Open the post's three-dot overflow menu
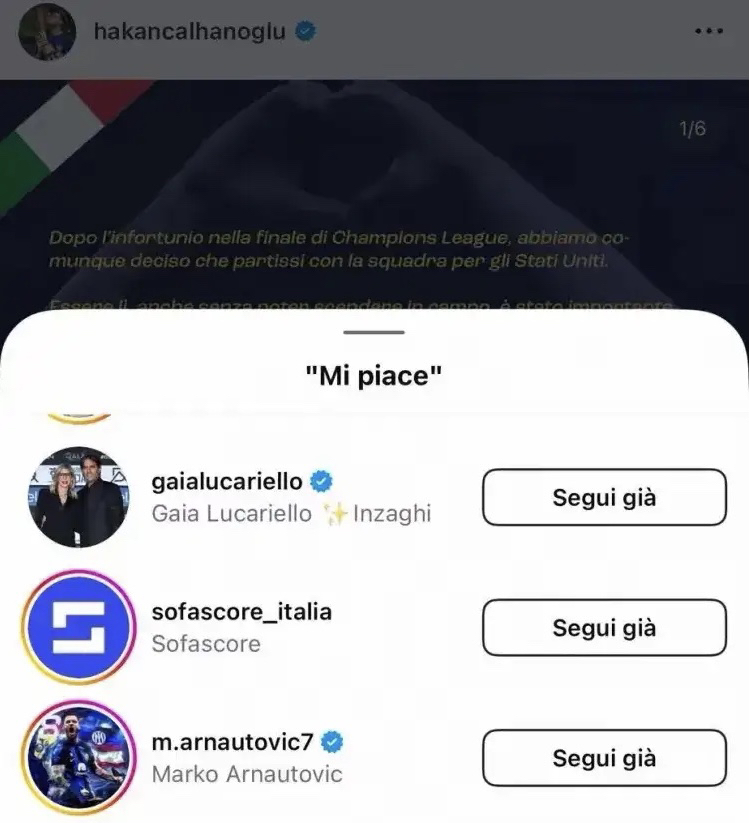The width and height of the screenshot is (749, 823). (x=708, y=32)
